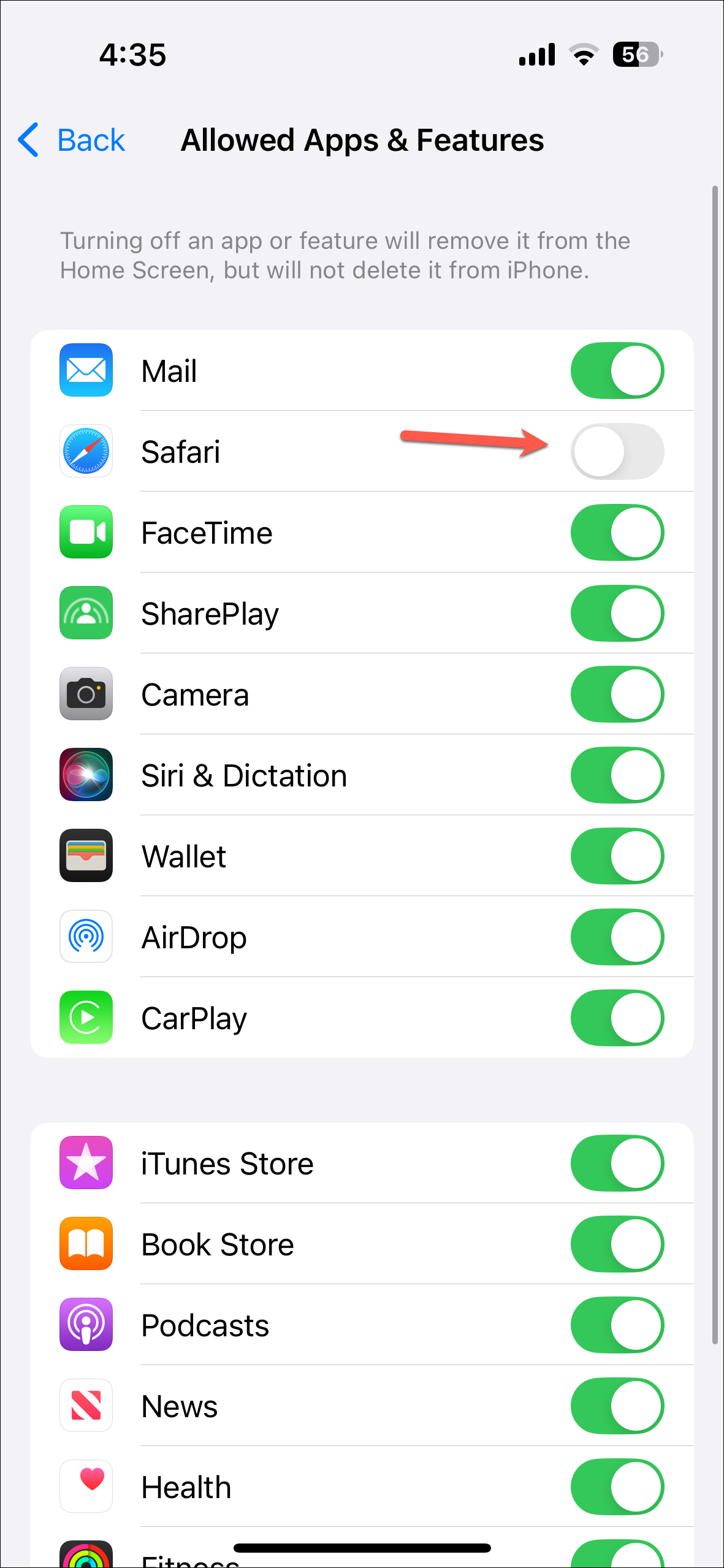Turn off iTunes Store access
This screenshot has height=1568, width=724.
(x=617, y=1163)
